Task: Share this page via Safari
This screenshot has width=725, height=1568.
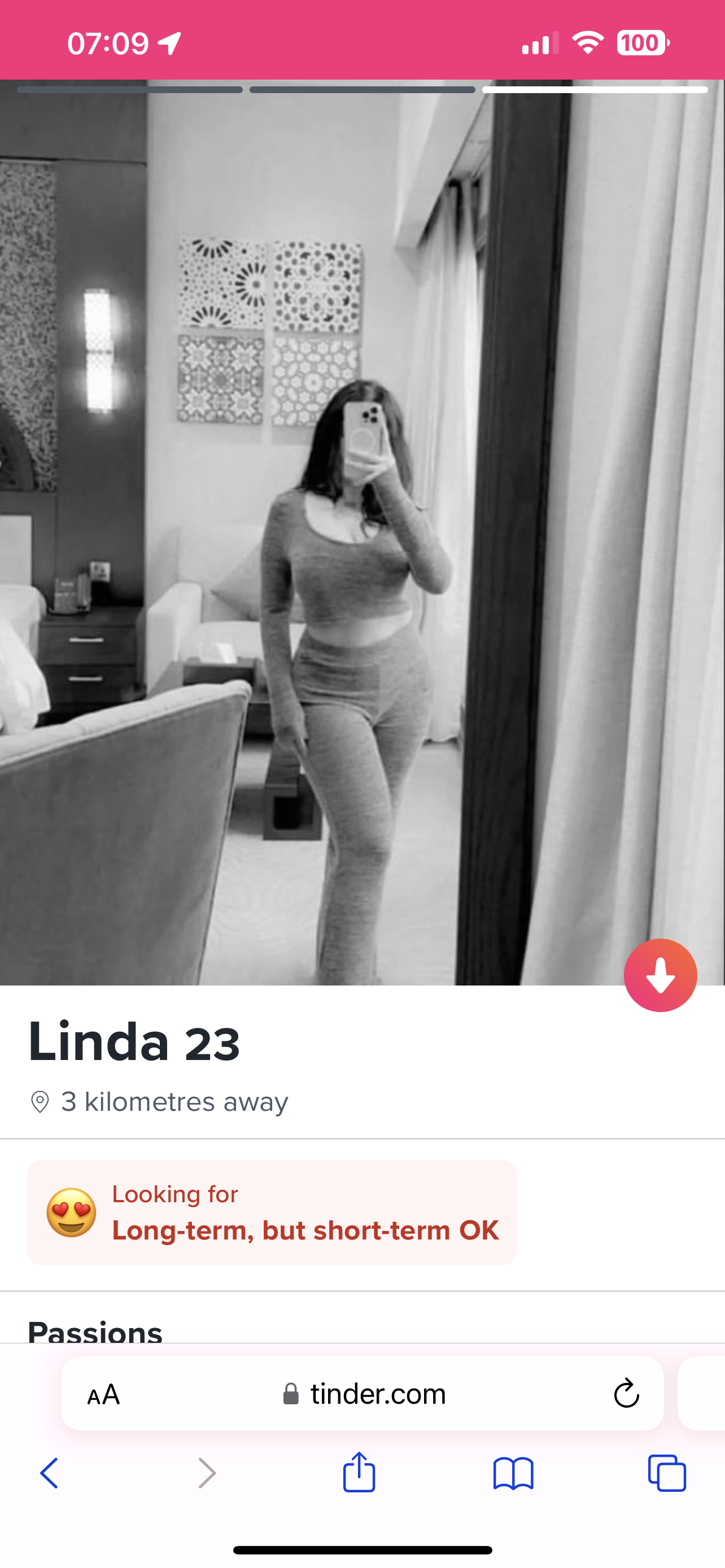Action: click(x=359, y=1473)
